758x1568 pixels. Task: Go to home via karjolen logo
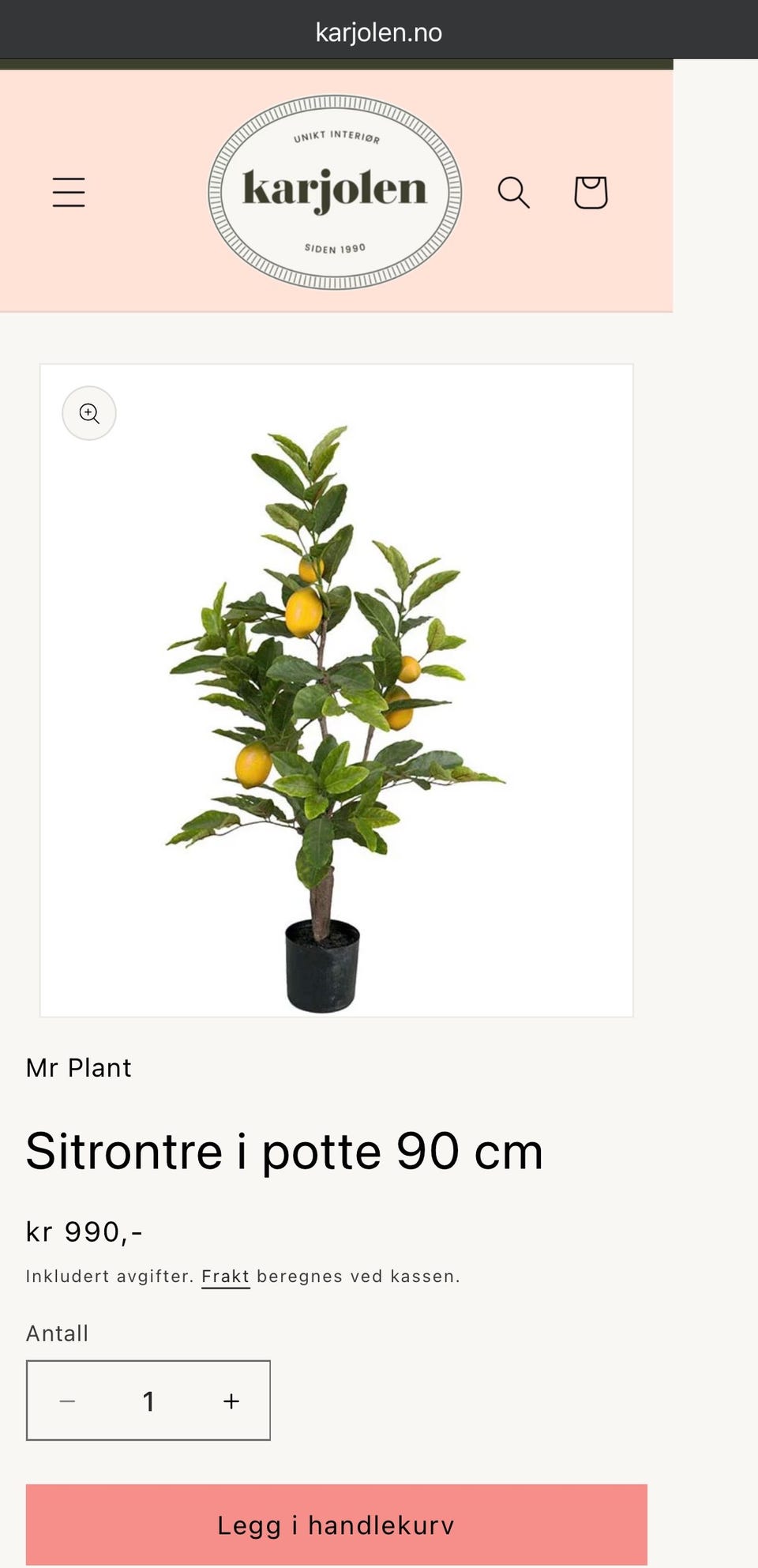[335, 192]
